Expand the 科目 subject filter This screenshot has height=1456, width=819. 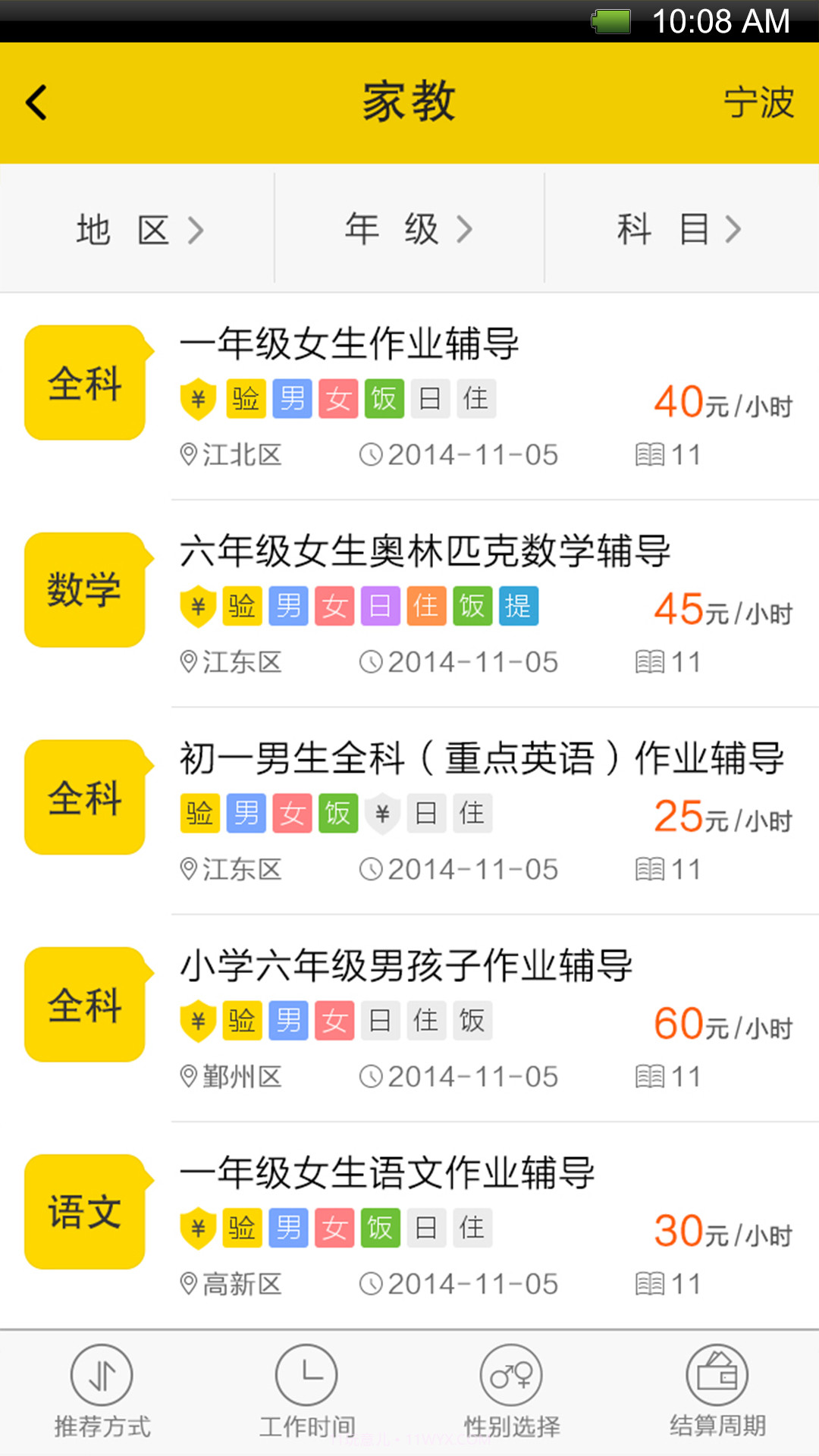point(681,228)
